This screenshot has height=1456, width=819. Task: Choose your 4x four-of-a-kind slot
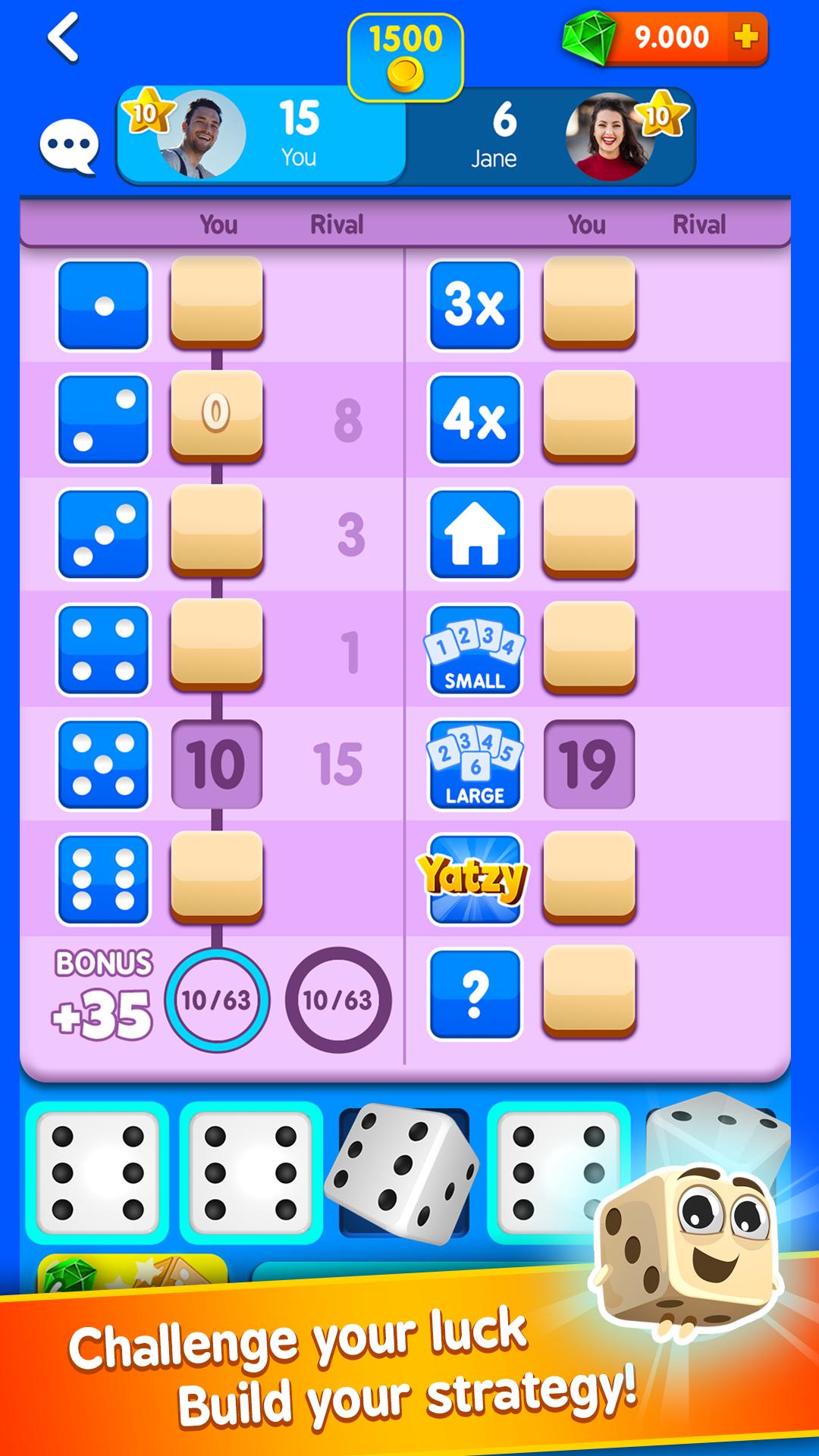589,417
